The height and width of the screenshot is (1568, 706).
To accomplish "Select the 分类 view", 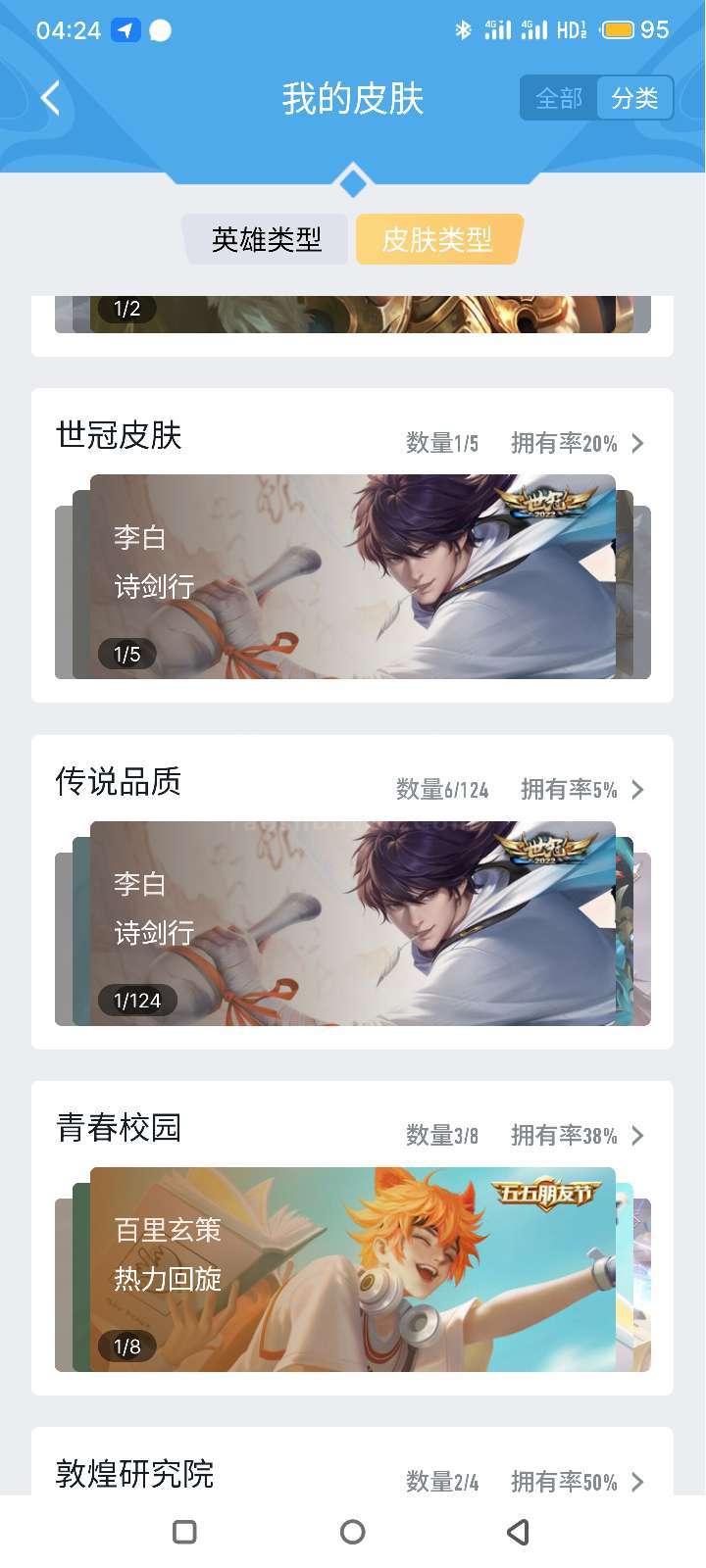I will [x=634, y=98].
